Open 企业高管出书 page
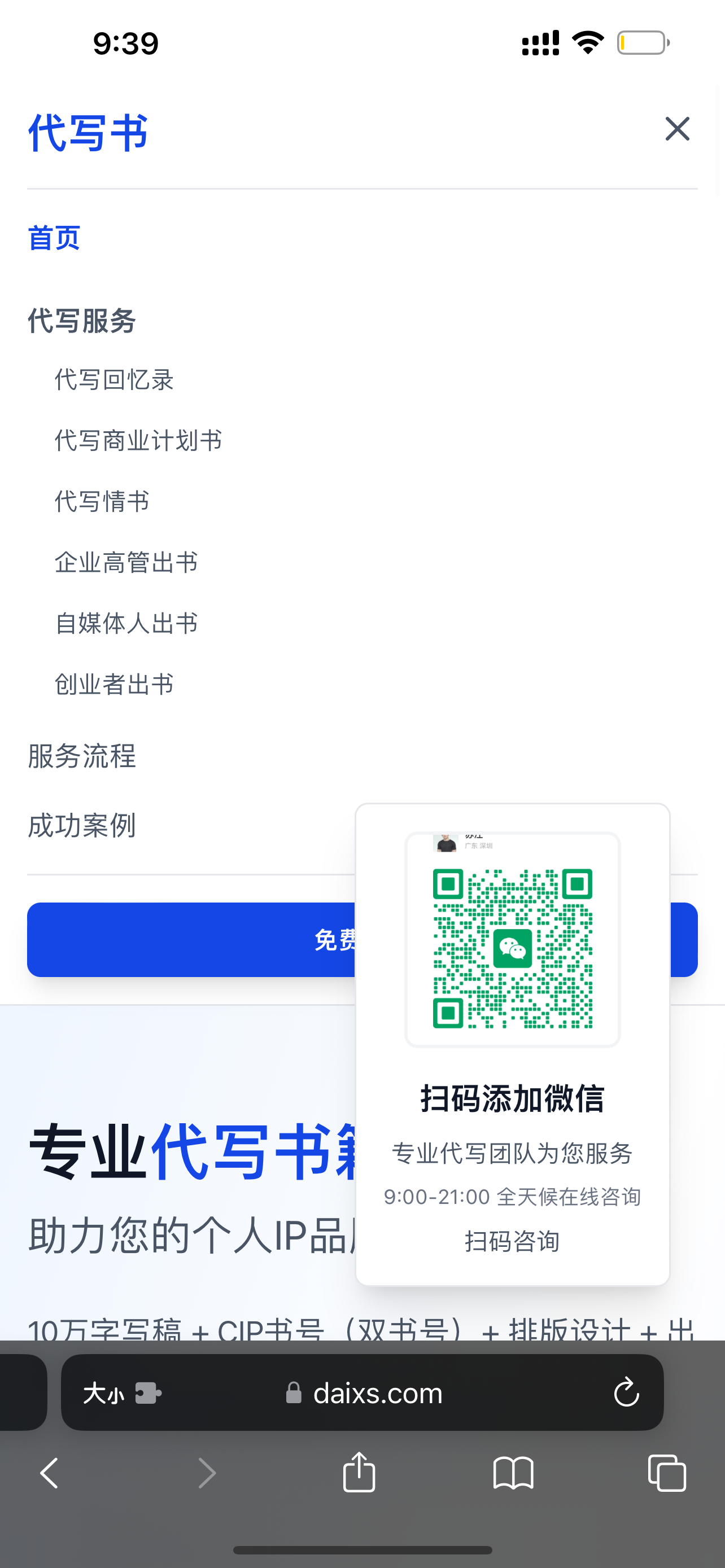The image size is (725, 1568). [x=126, y=562]
